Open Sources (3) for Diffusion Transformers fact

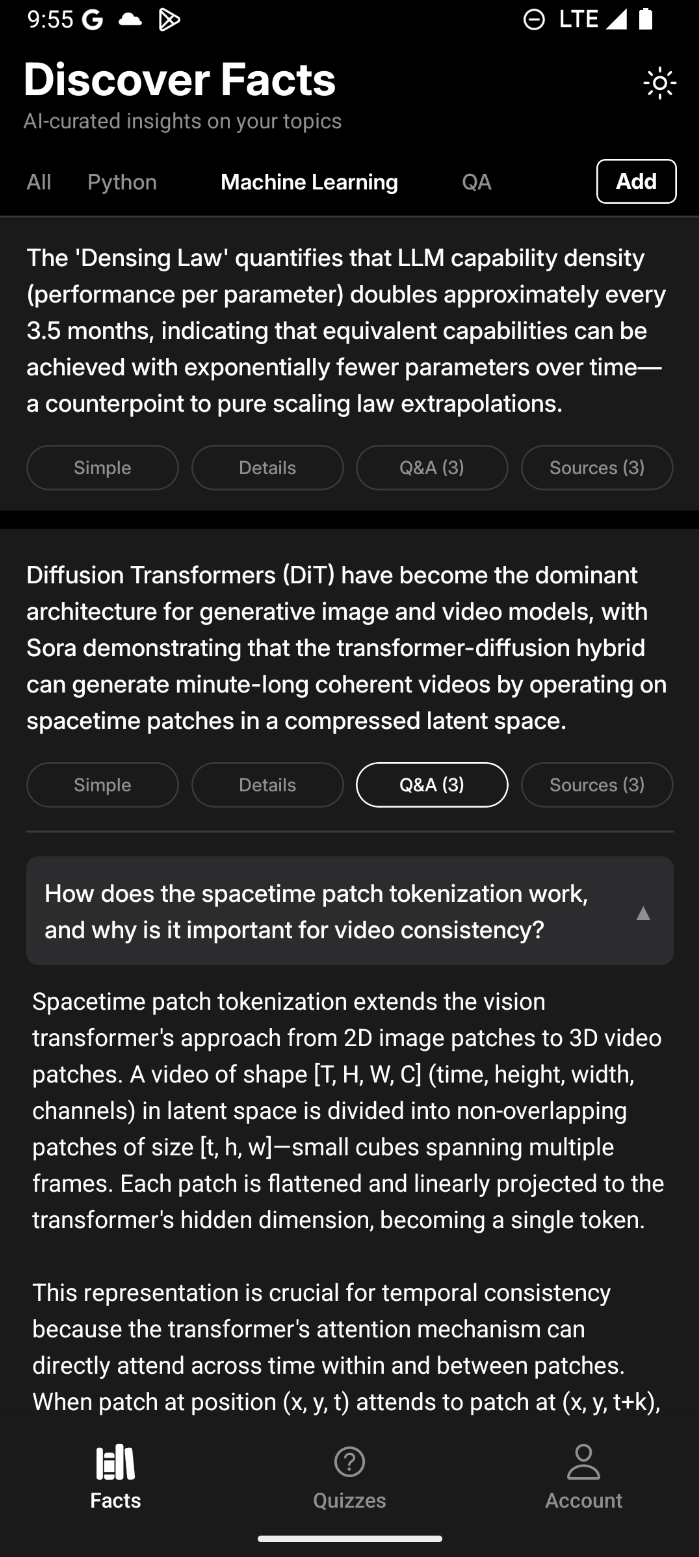pyautogui.click(x=597, y=785)
